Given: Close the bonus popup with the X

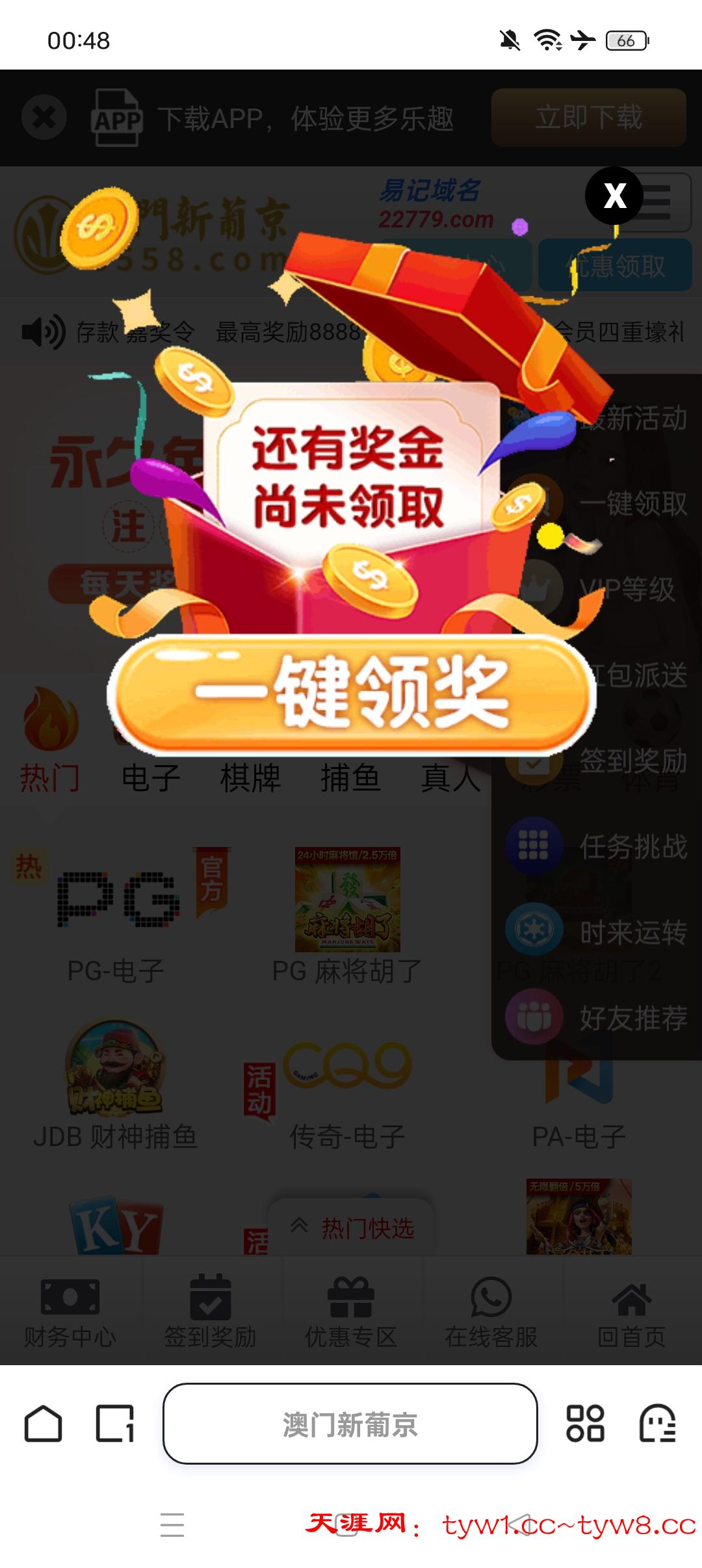Looking at the screenshot, I should [614, 196].
